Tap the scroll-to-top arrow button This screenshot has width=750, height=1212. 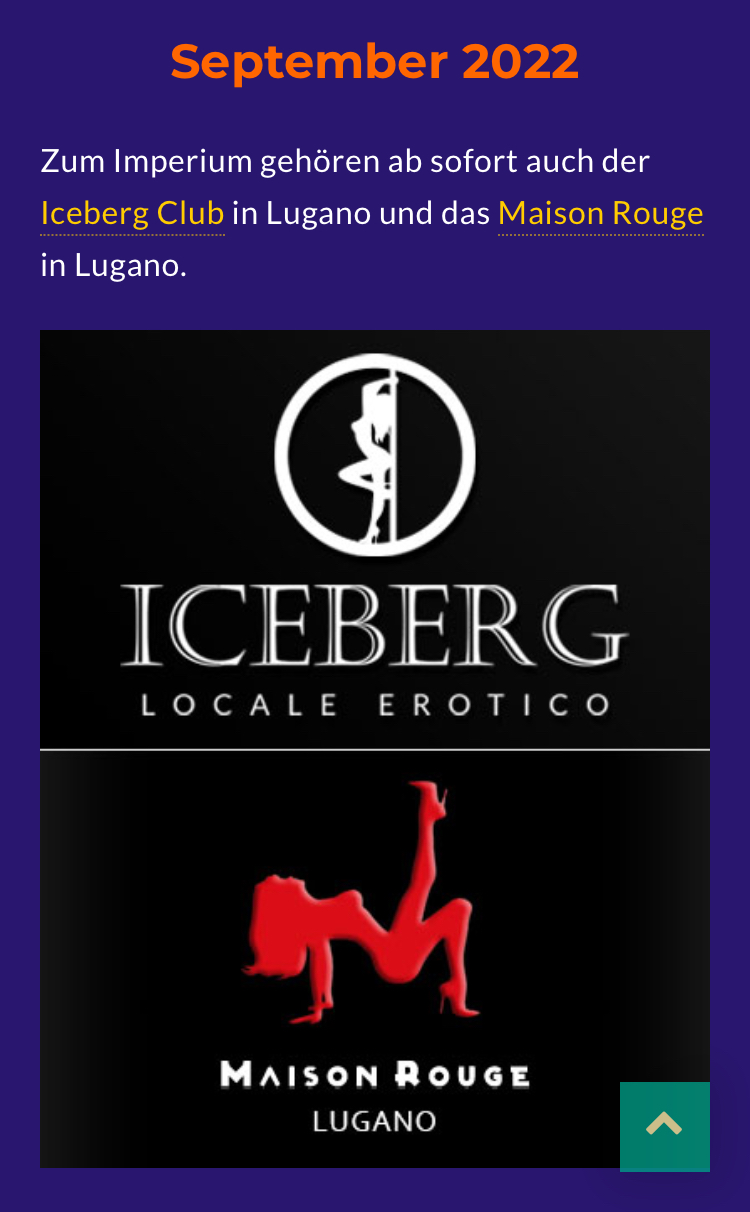click(664, 1126)
